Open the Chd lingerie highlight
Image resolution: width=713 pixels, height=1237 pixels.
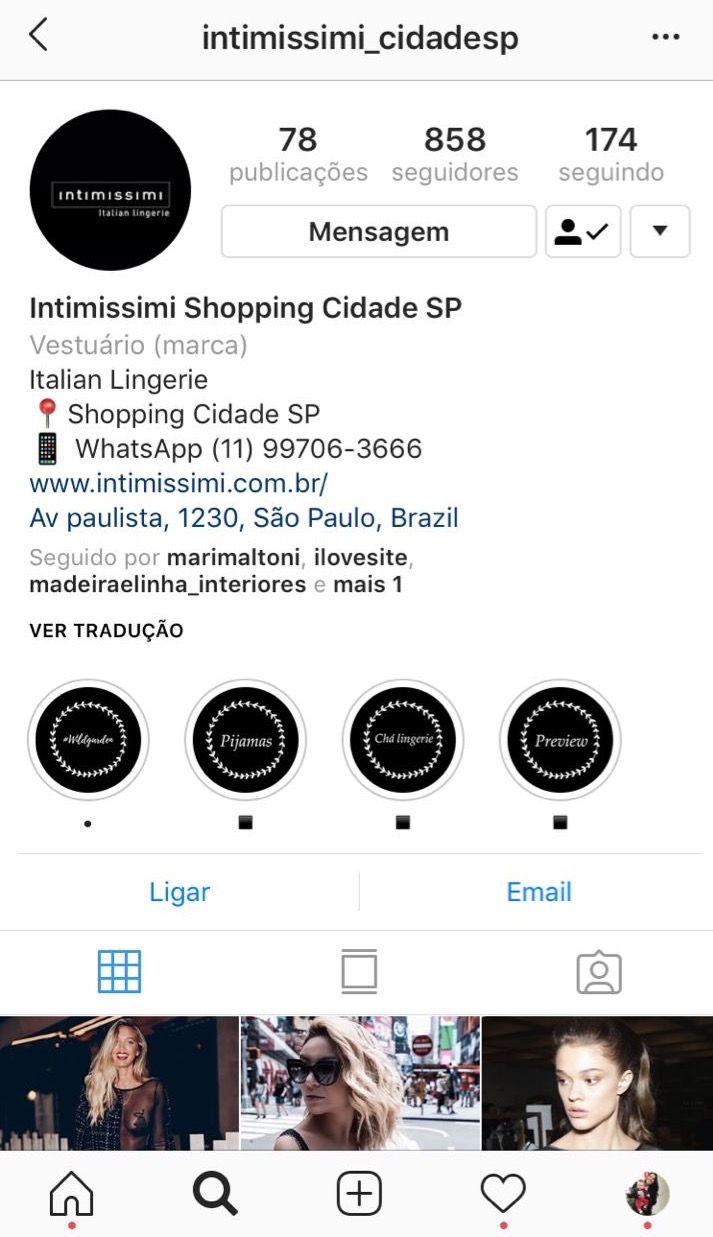pyautogui.click(x=402, y=740)
